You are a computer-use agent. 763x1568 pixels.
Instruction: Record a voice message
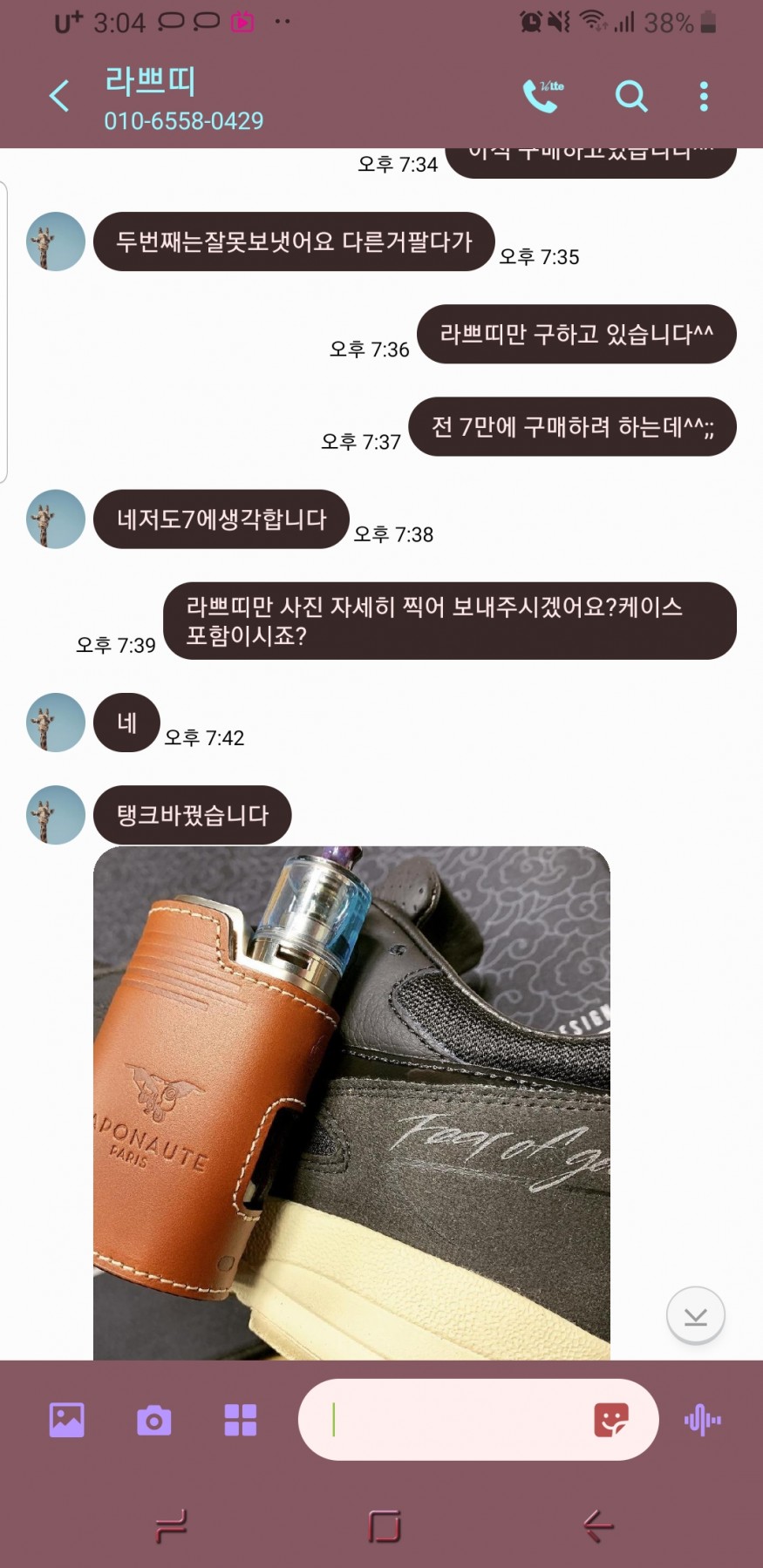tap(703, 1420)
